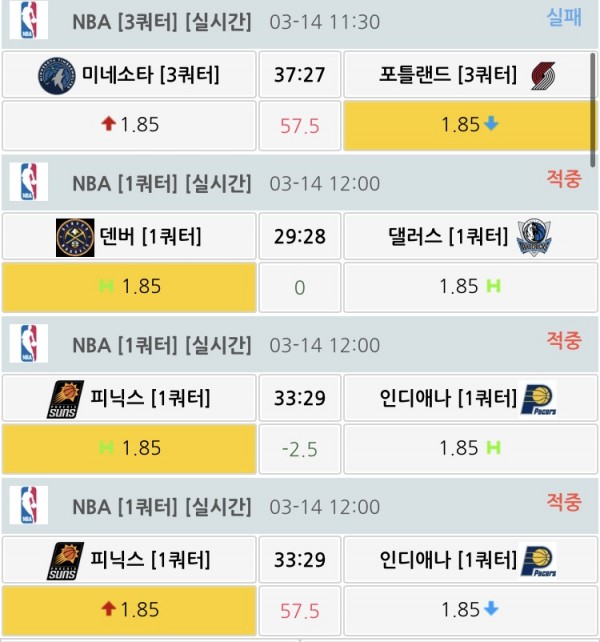This screenshot has height=642, width=600.
Task: Choose Portland's 1.85 under odds
Action: (x=469, y=125)
